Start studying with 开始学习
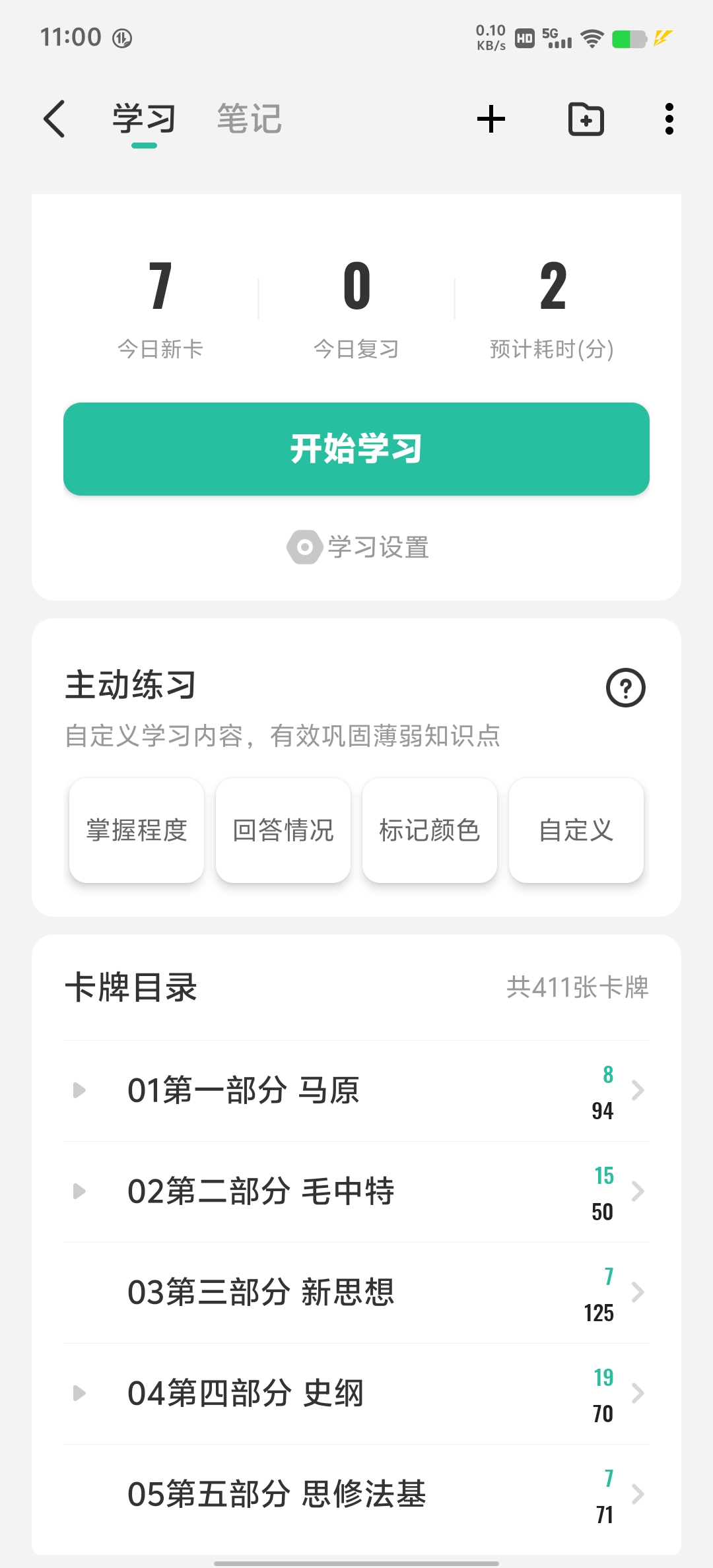The width and height of the screenshot is (713, 1568). tap(356, 449)
